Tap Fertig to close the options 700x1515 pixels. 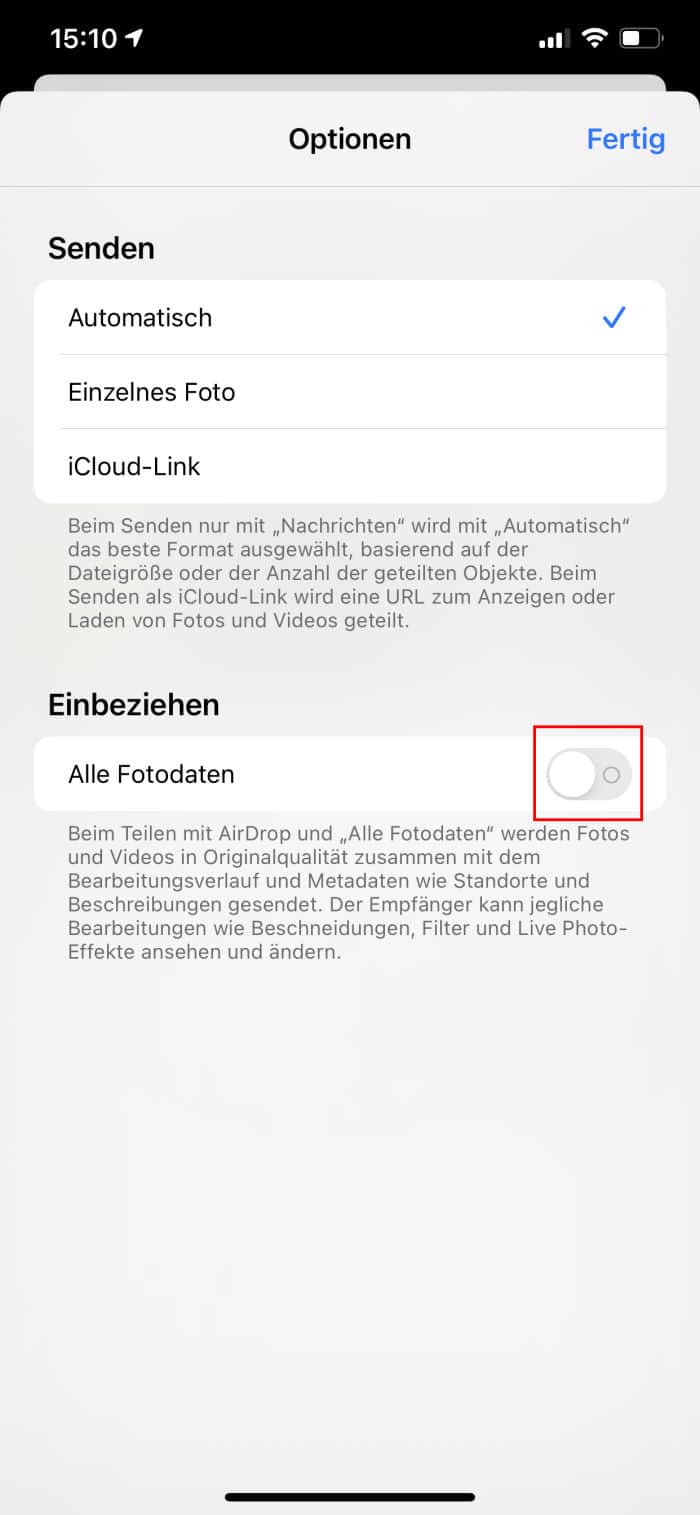(625, 138)
